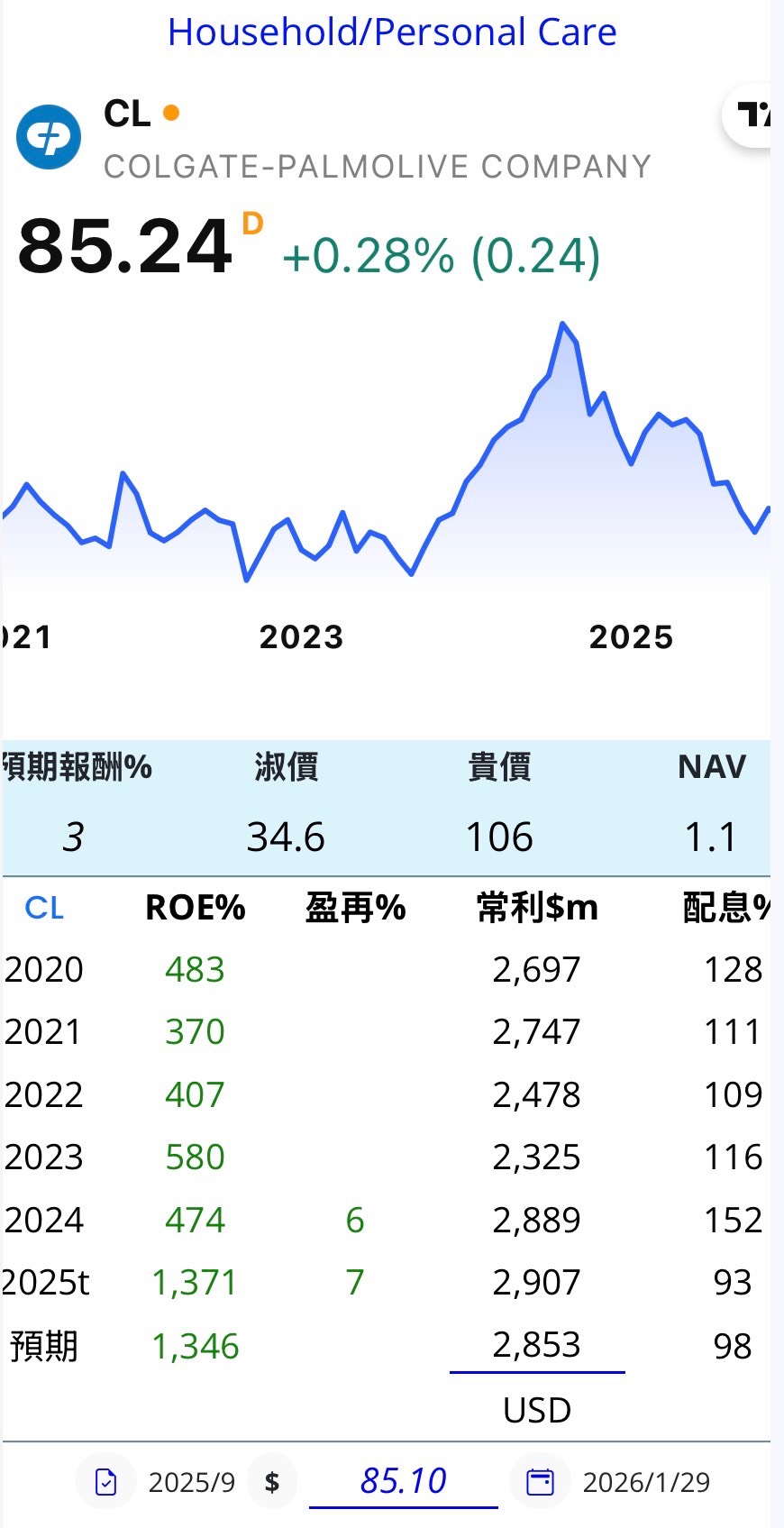Screen dimensions: 784x1528
Task: Tap the blue CL table header
Action: [44, 908]
